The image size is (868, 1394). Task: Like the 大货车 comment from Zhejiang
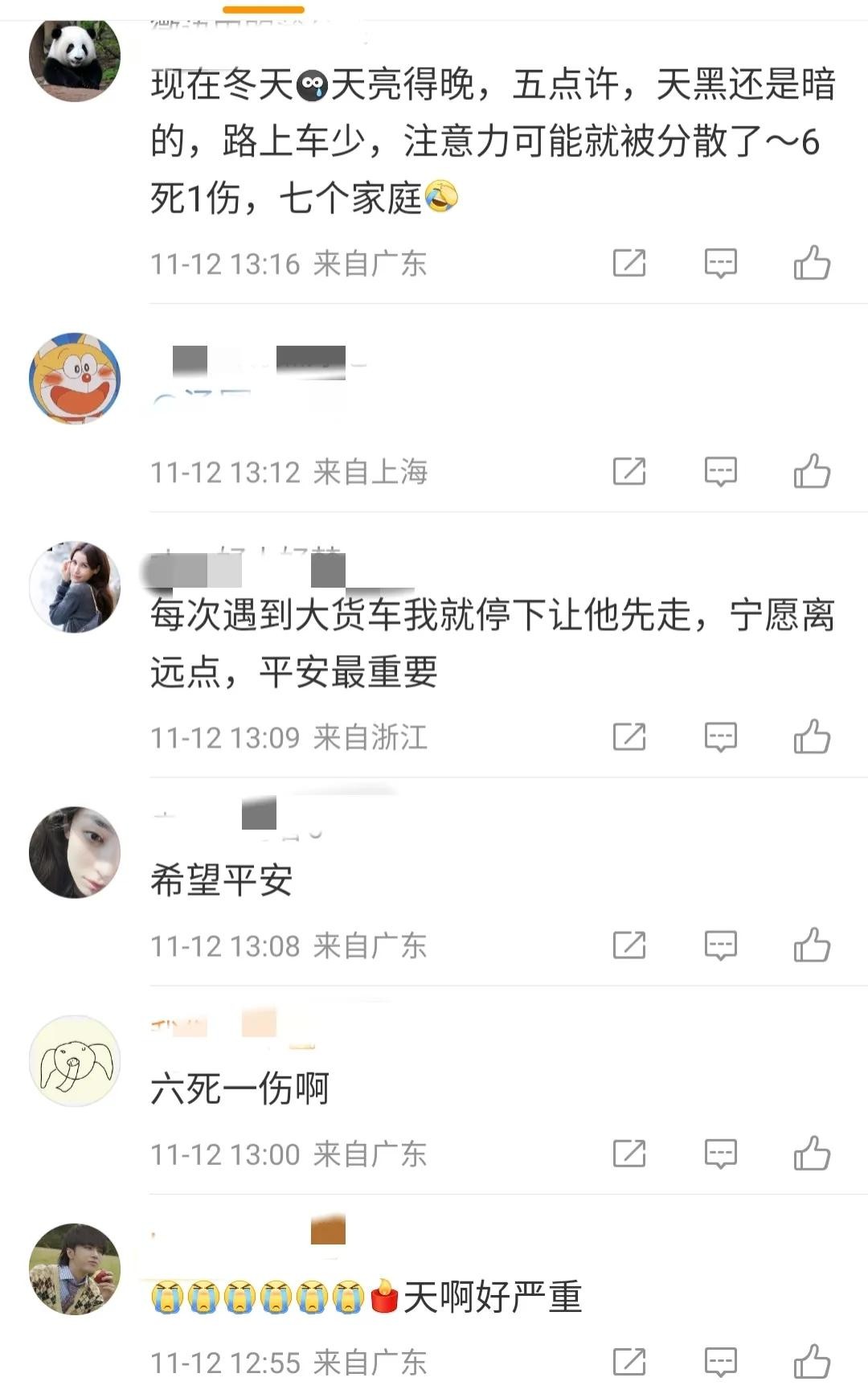coord(812,736)
